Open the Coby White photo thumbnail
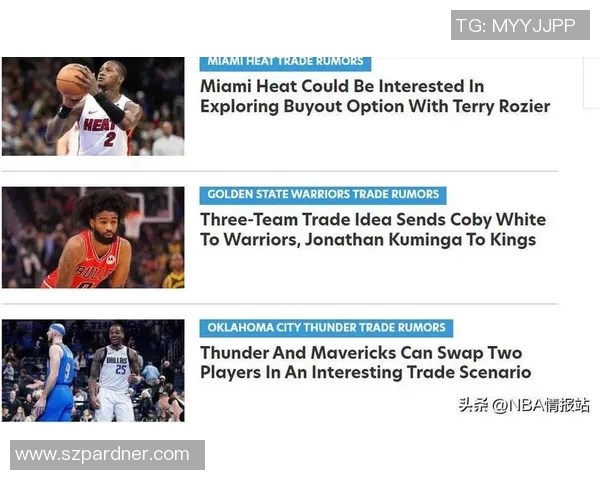Image resolution: width=600 pixels, height=480 pixels. (93, 238)
